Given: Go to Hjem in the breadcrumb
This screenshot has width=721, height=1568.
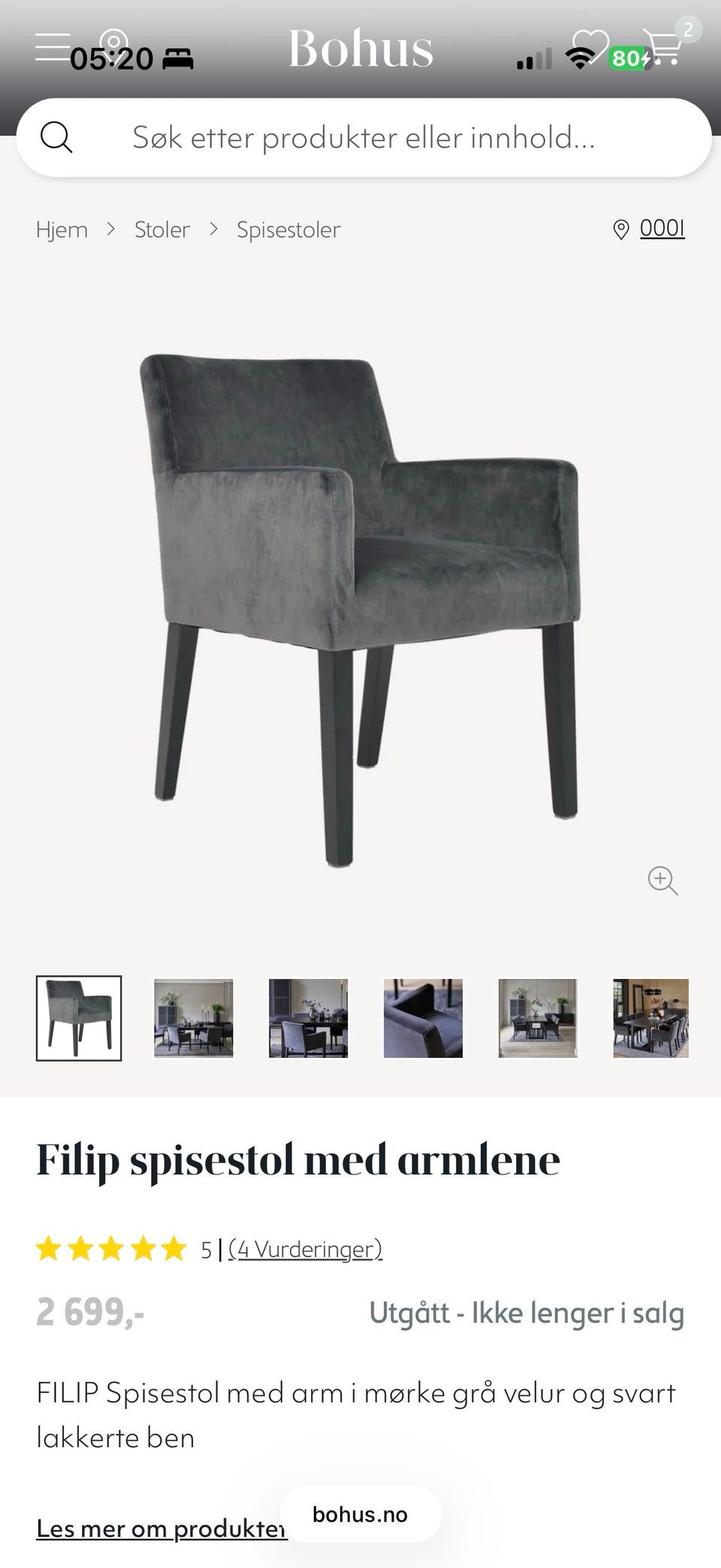Looking at the screenshot, I should 62,229.
